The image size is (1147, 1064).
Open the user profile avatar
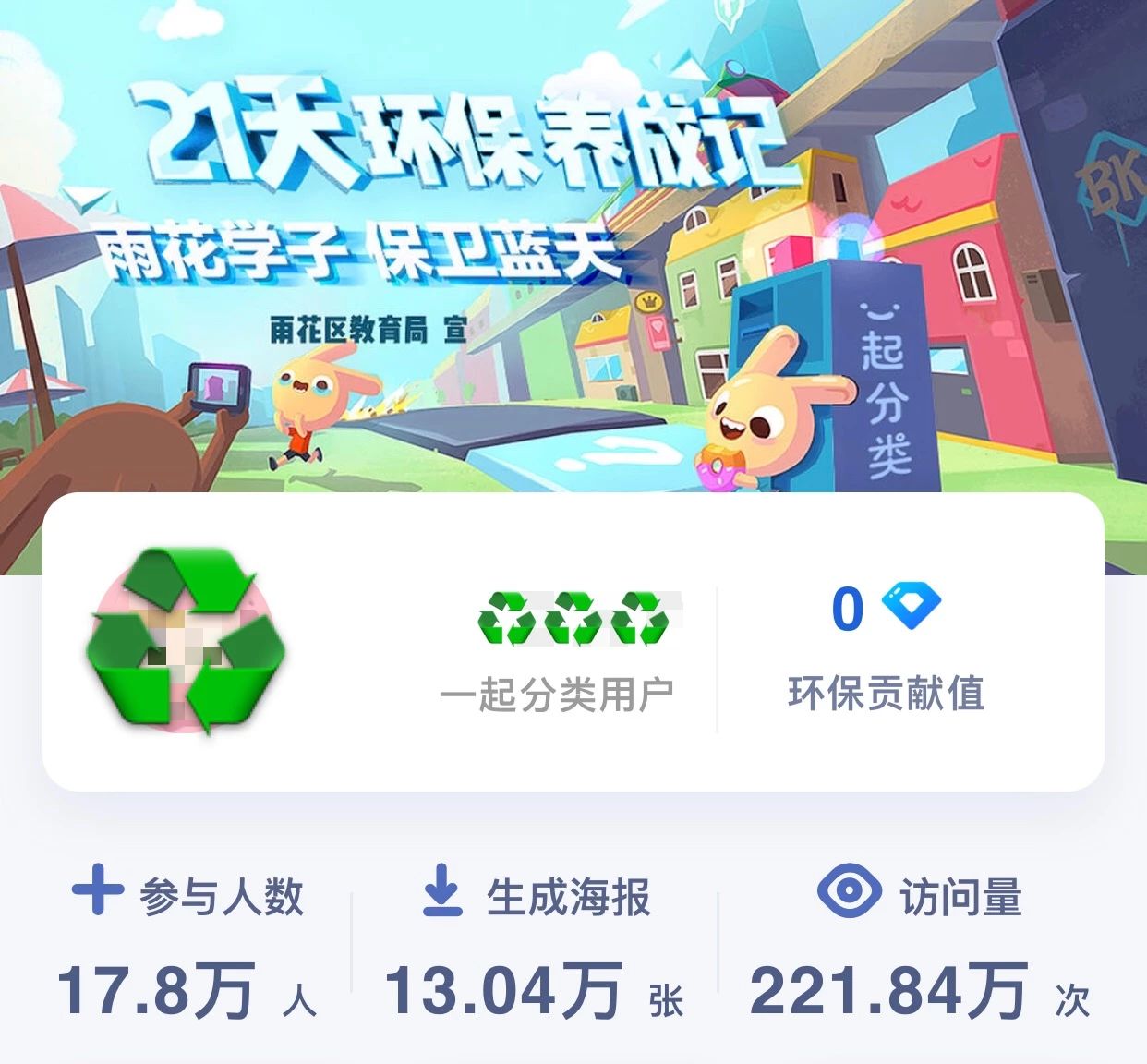point(186,640)
